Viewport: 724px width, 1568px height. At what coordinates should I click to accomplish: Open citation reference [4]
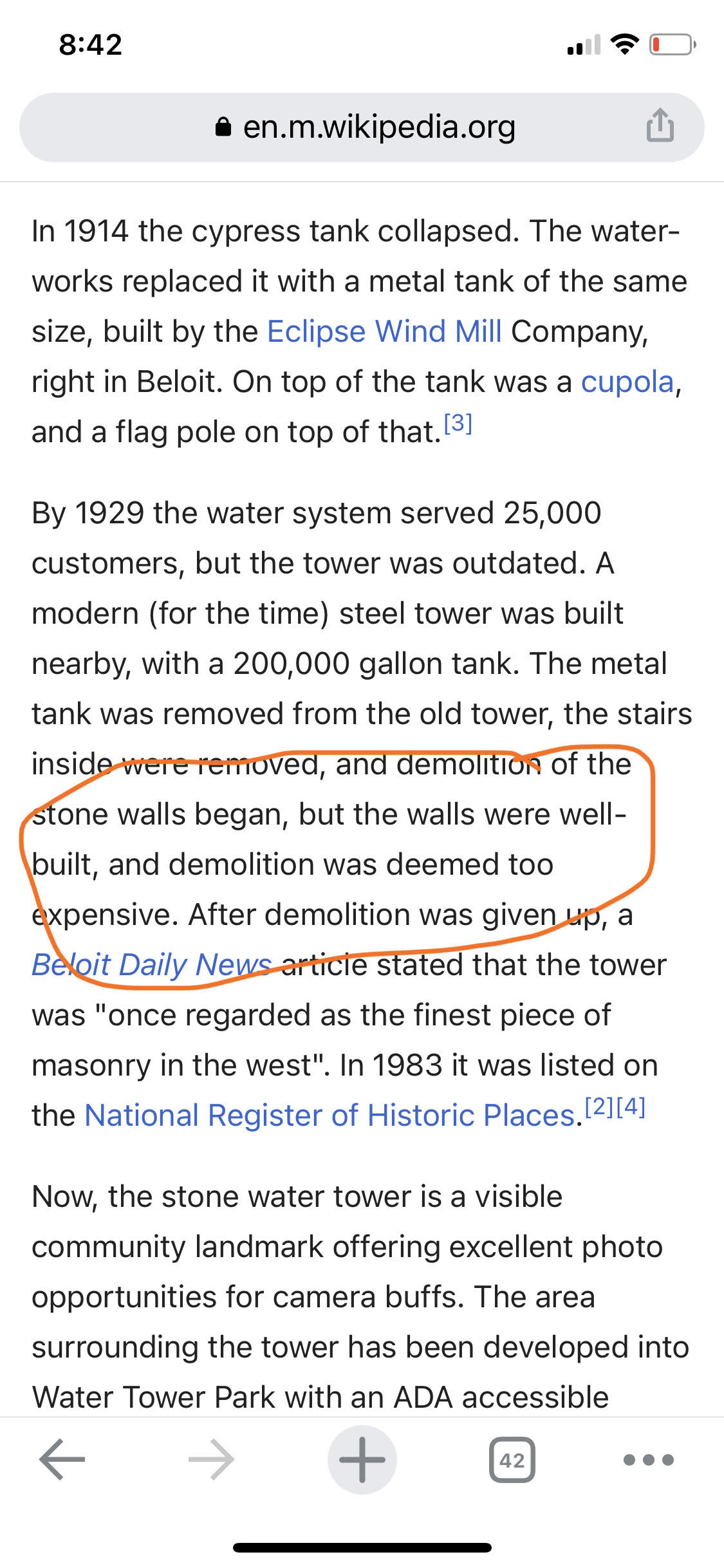click(631, 1106)
